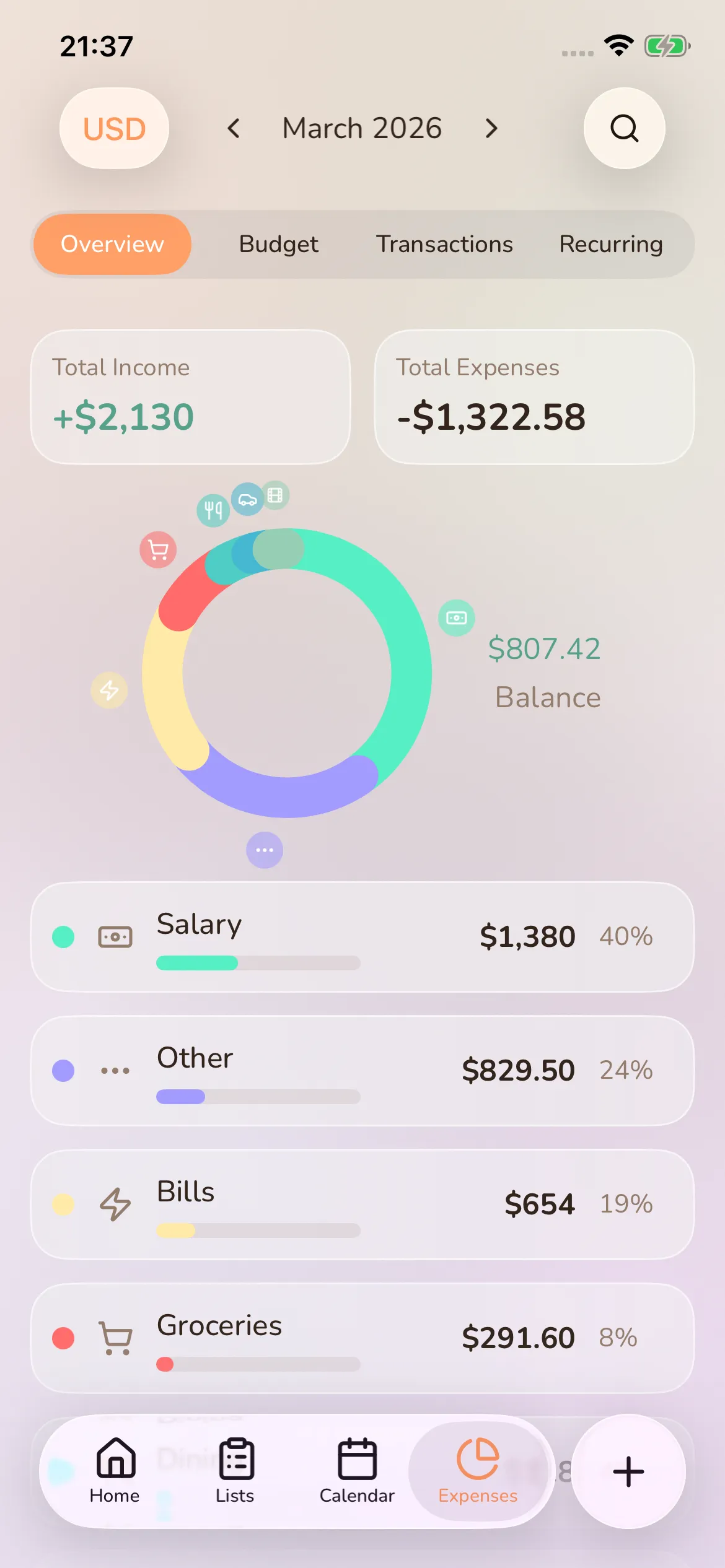The height and width of the screenshot is (1568, 725).
Task: Click the Groceries cart icon in the list
Action: (x=116, y=1338)
